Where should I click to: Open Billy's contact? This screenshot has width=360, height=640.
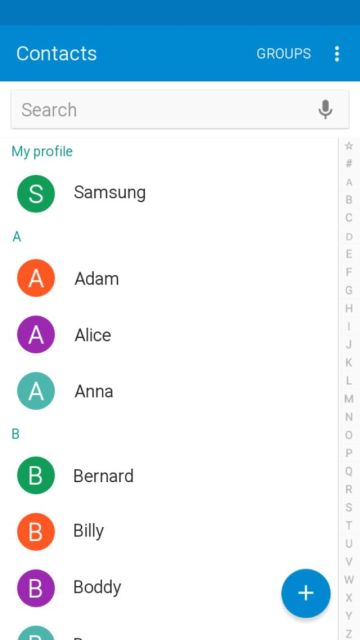[169, 531]
